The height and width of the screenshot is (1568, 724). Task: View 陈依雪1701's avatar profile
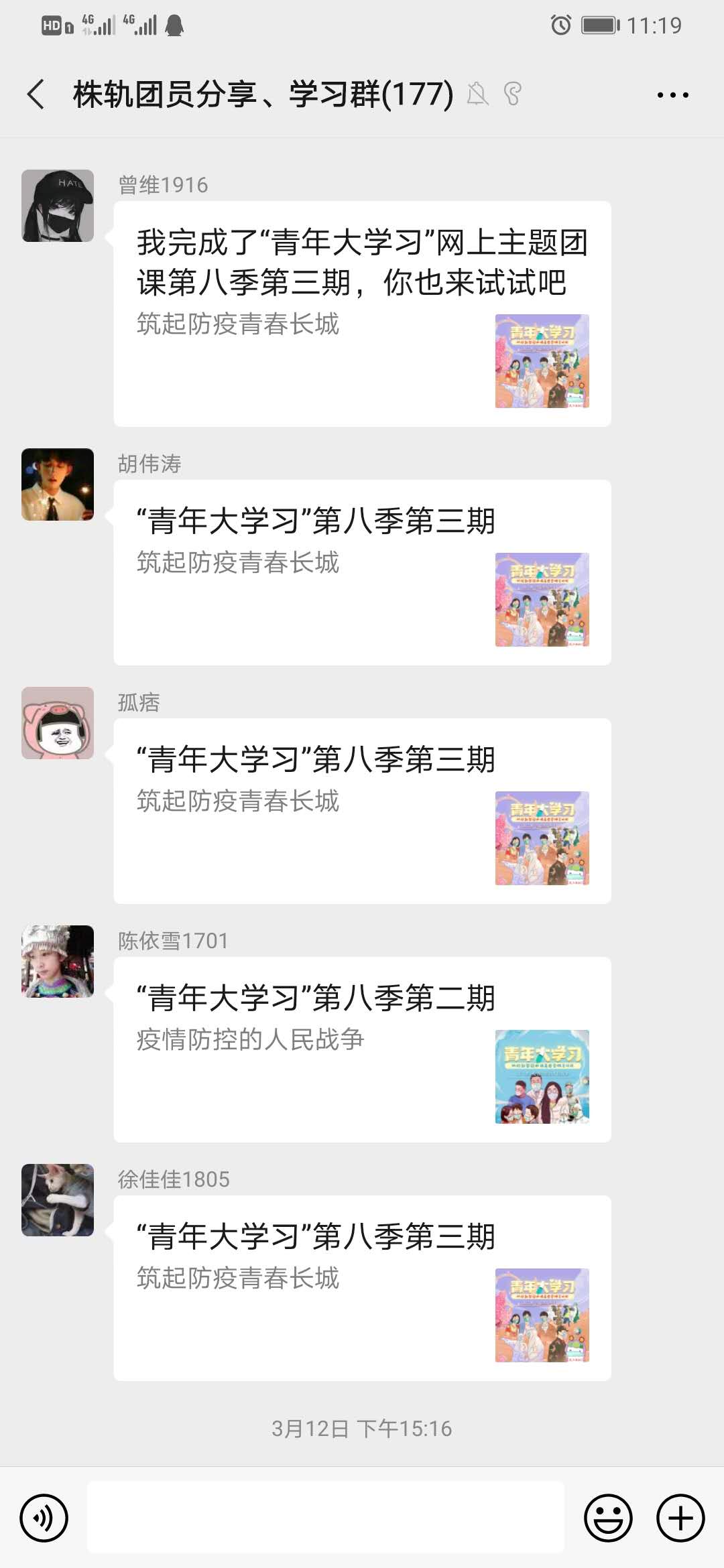(58, 962)
